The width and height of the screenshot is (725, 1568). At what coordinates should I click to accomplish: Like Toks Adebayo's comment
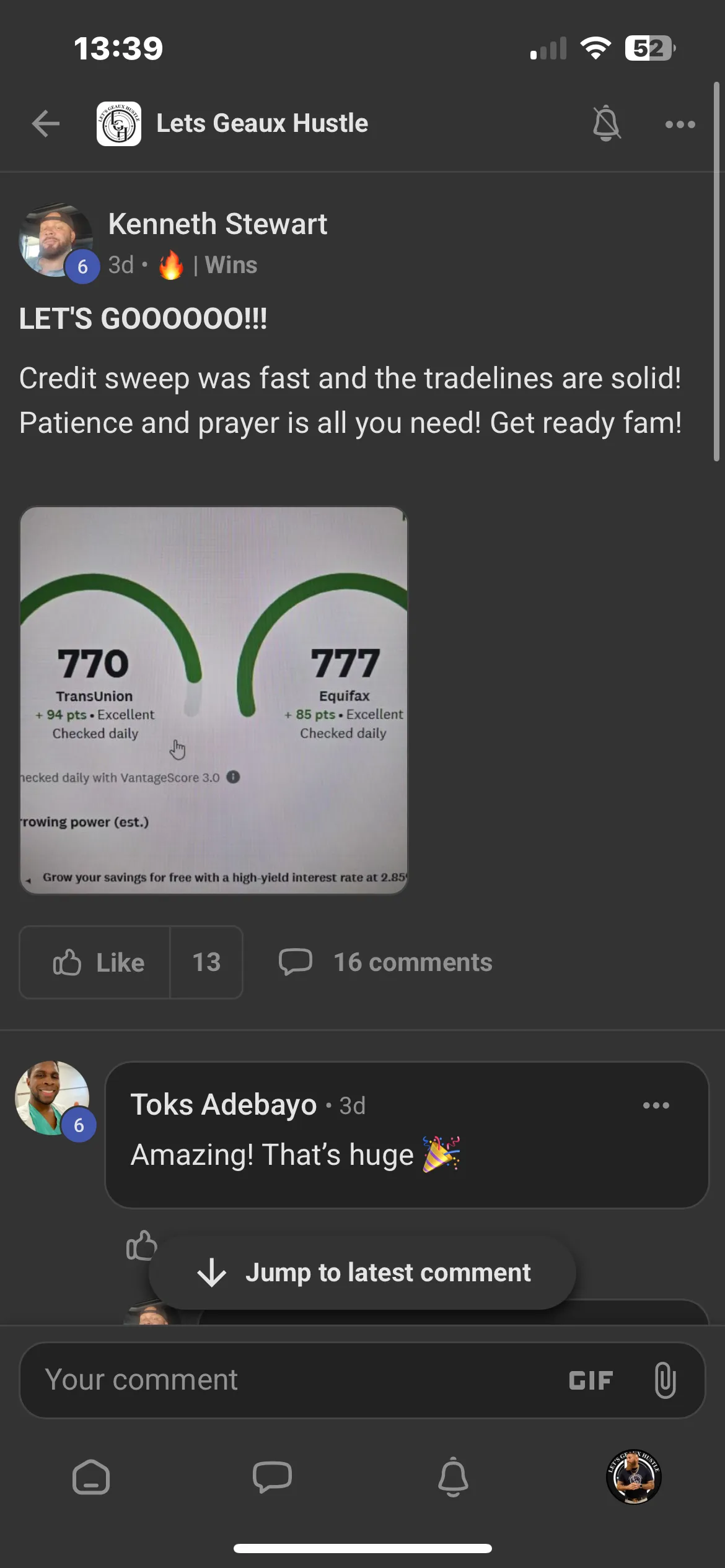(141, 1245)
